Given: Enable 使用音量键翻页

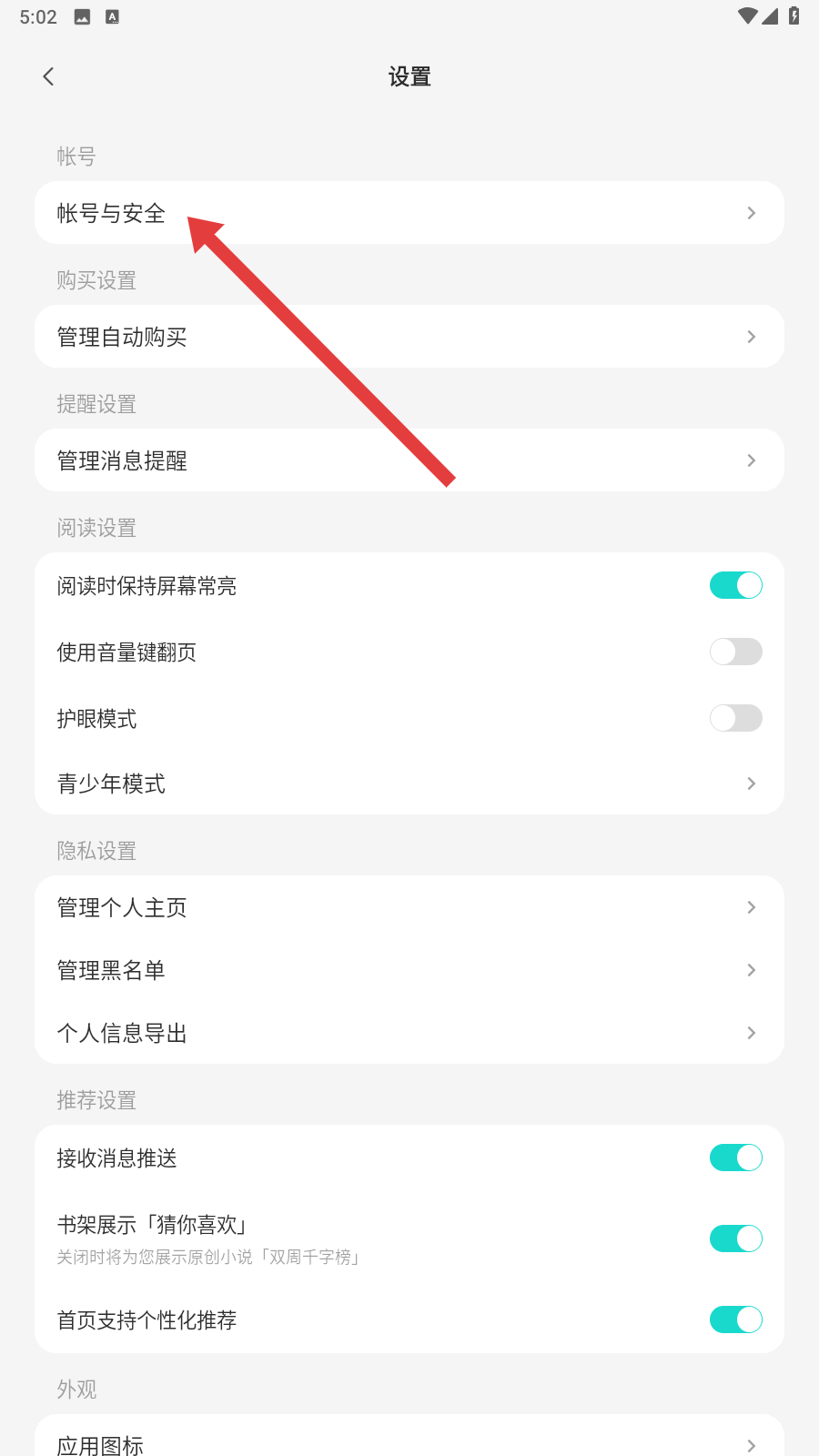Looking at the screenshot, I should tap(735, 652).
